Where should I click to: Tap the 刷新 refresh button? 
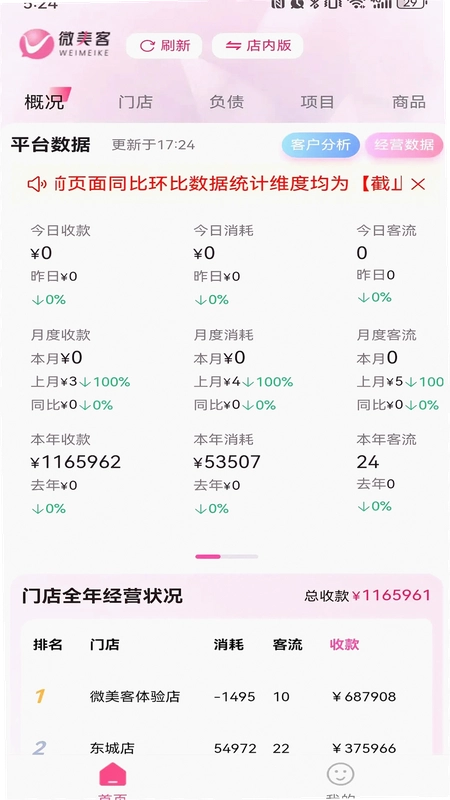click(x=164, y=46)
